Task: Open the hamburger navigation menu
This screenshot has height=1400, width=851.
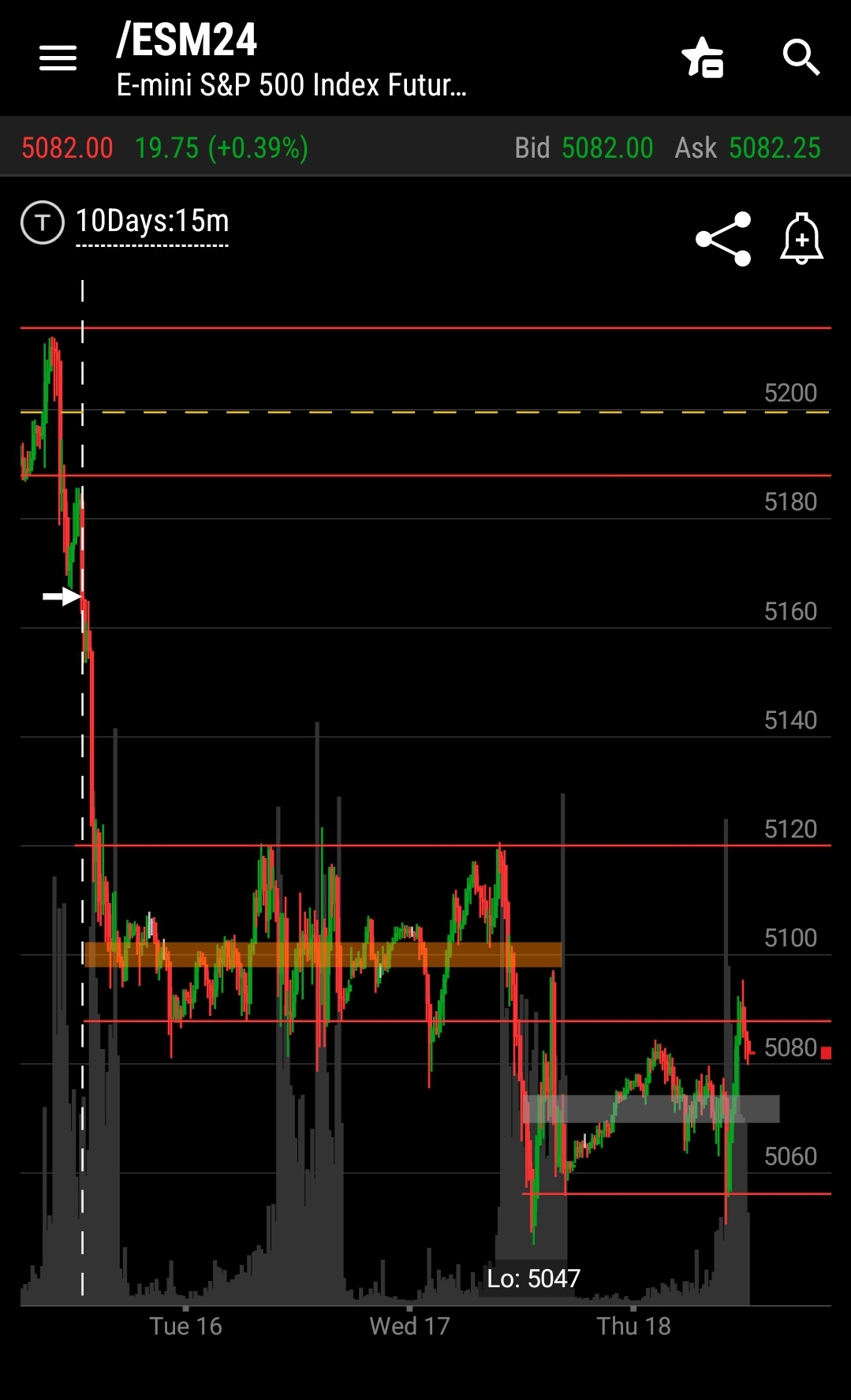Action: click(58, 58)
